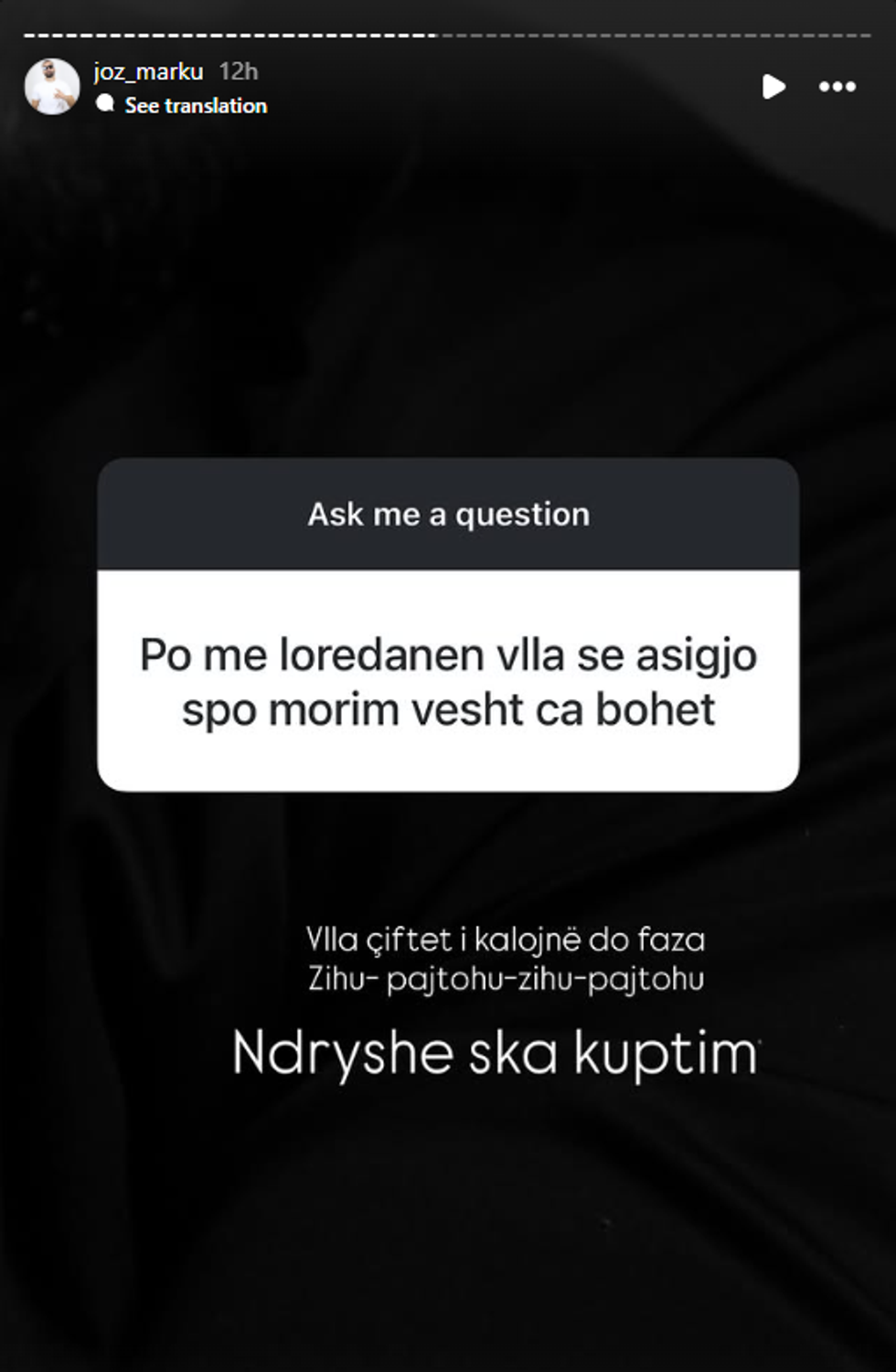Tap See translation
896x1372 pixels.
[195, 106]
